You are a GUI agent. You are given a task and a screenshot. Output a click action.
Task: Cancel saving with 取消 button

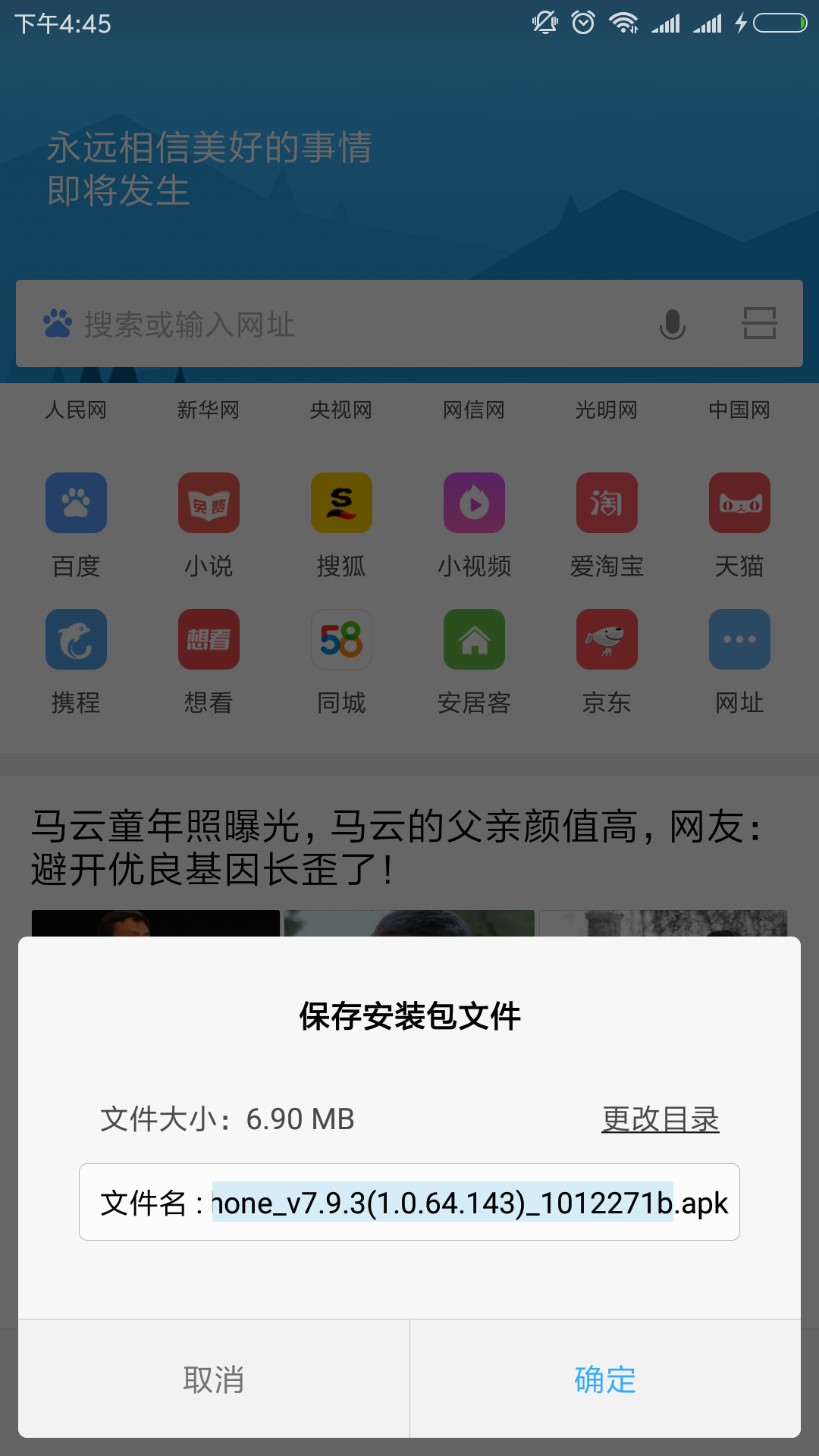pos(214,1379)
